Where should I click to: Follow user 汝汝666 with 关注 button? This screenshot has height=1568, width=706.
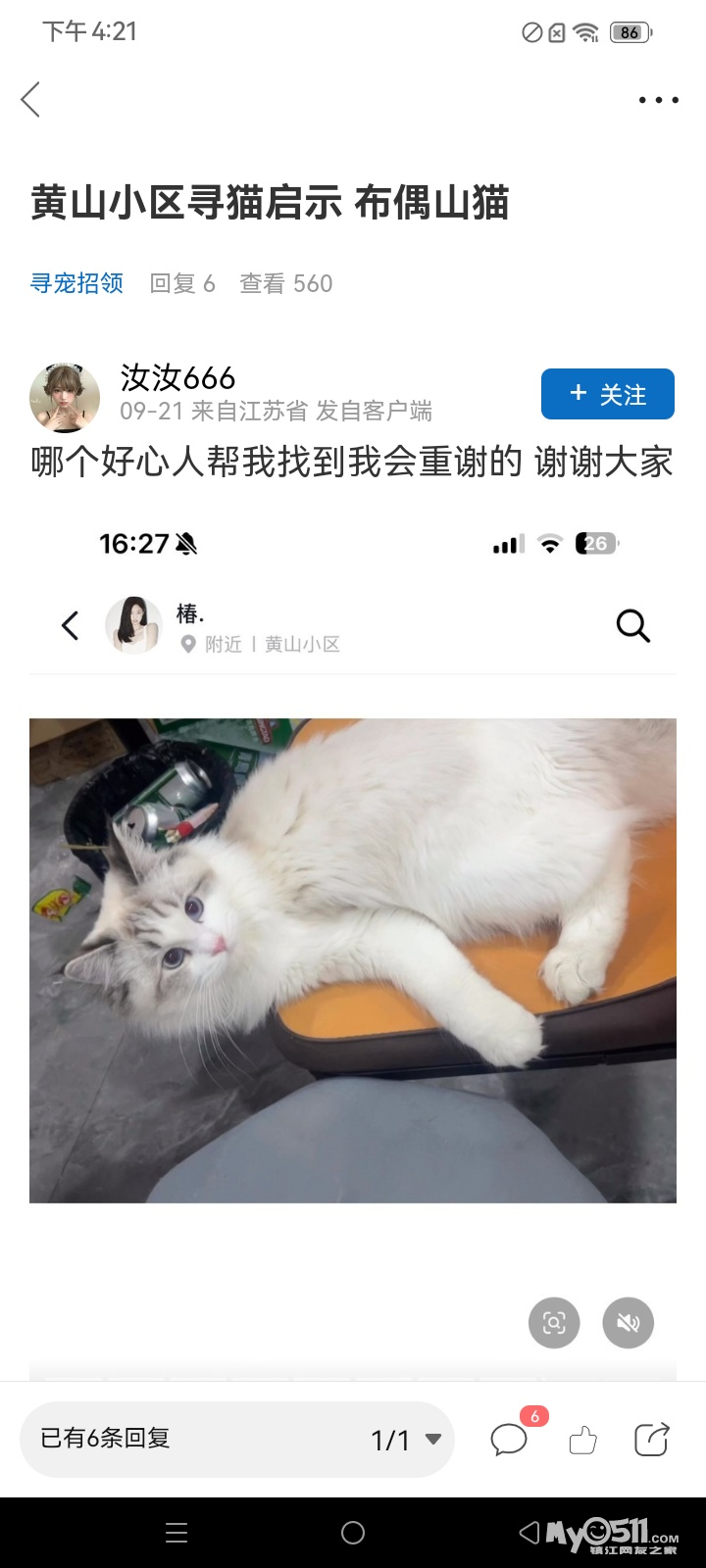point(607,394)
